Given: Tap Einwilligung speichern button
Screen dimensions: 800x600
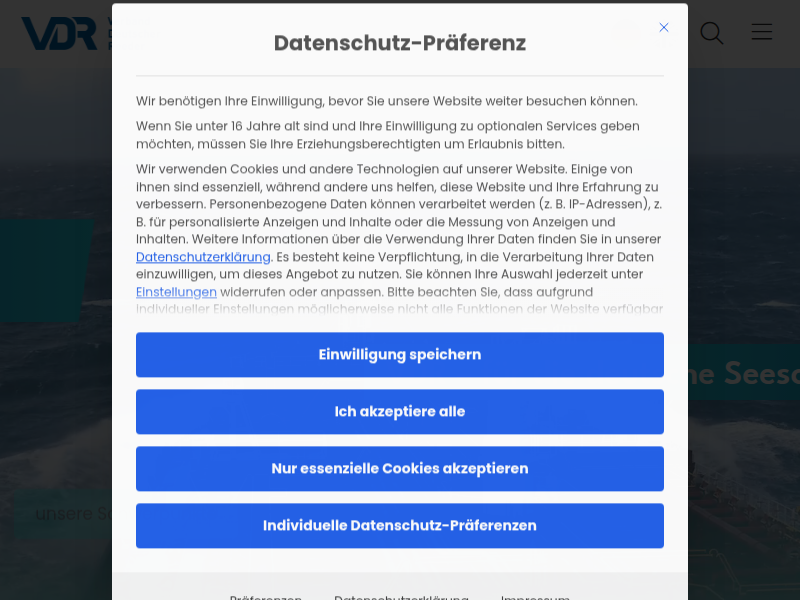Looking at the screenshot, I should 400,355.
